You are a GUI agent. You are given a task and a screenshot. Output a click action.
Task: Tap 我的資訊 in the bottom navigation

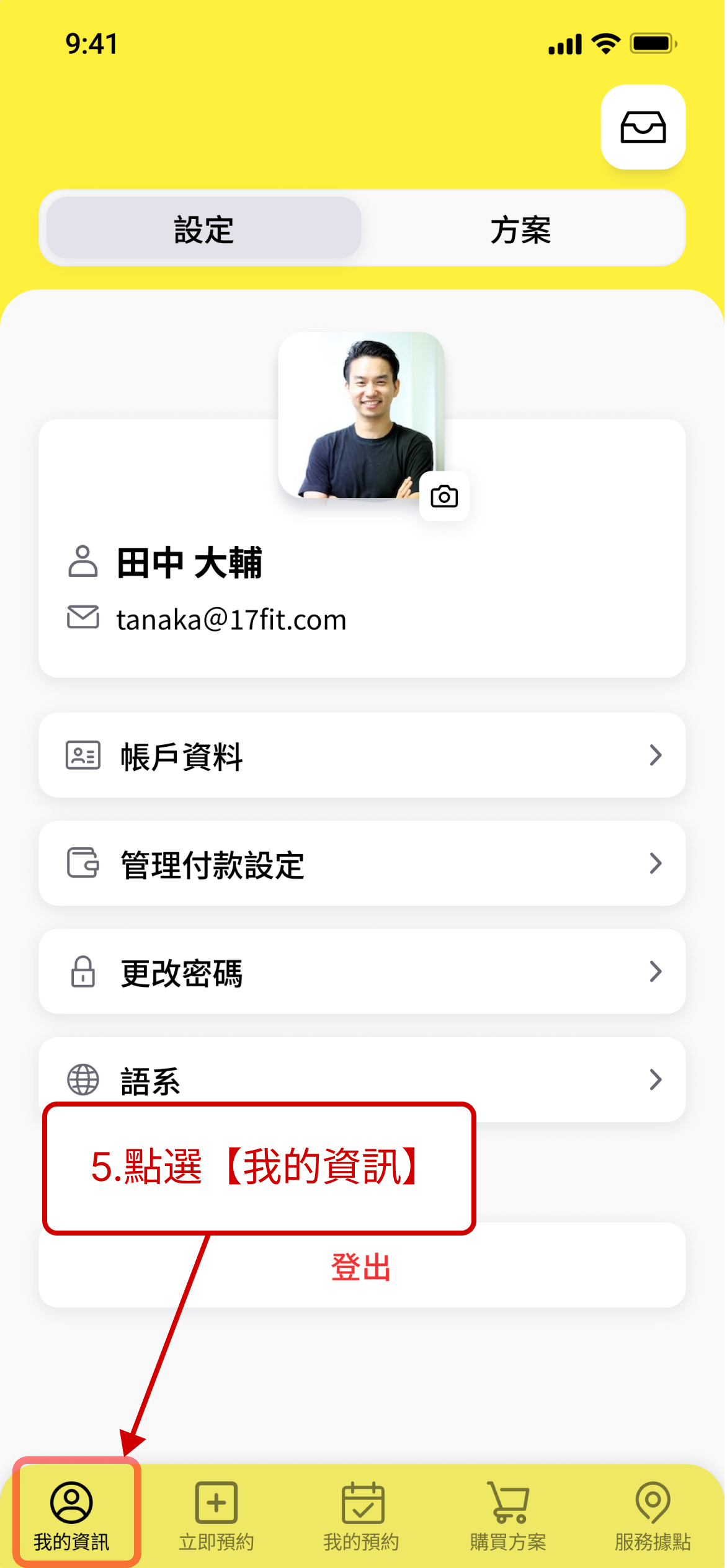[x=72, y=1513]
